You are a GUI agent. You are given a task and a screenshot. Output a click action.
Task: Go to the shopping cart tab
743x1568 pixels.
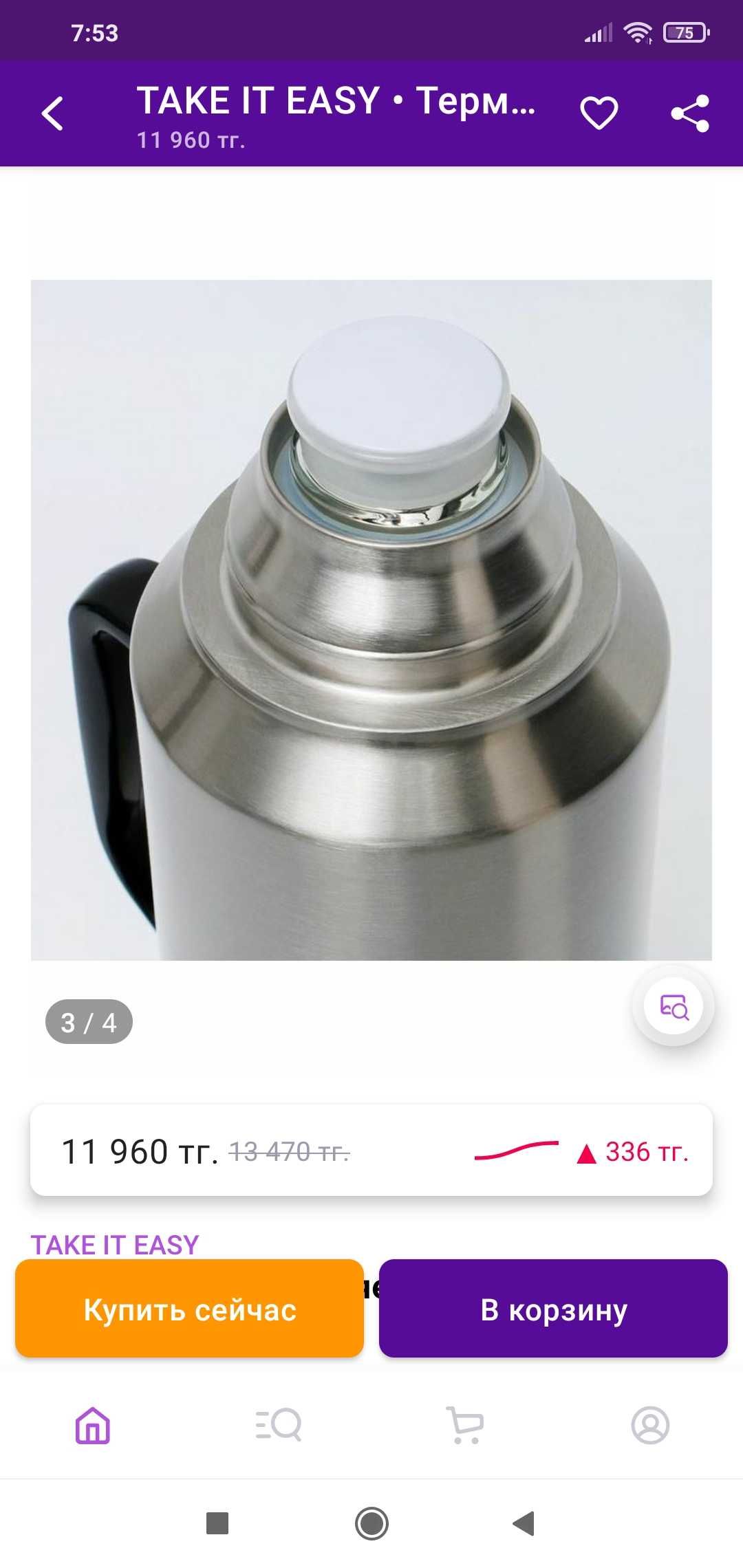pyautogui.click(x=465, y=1424)
